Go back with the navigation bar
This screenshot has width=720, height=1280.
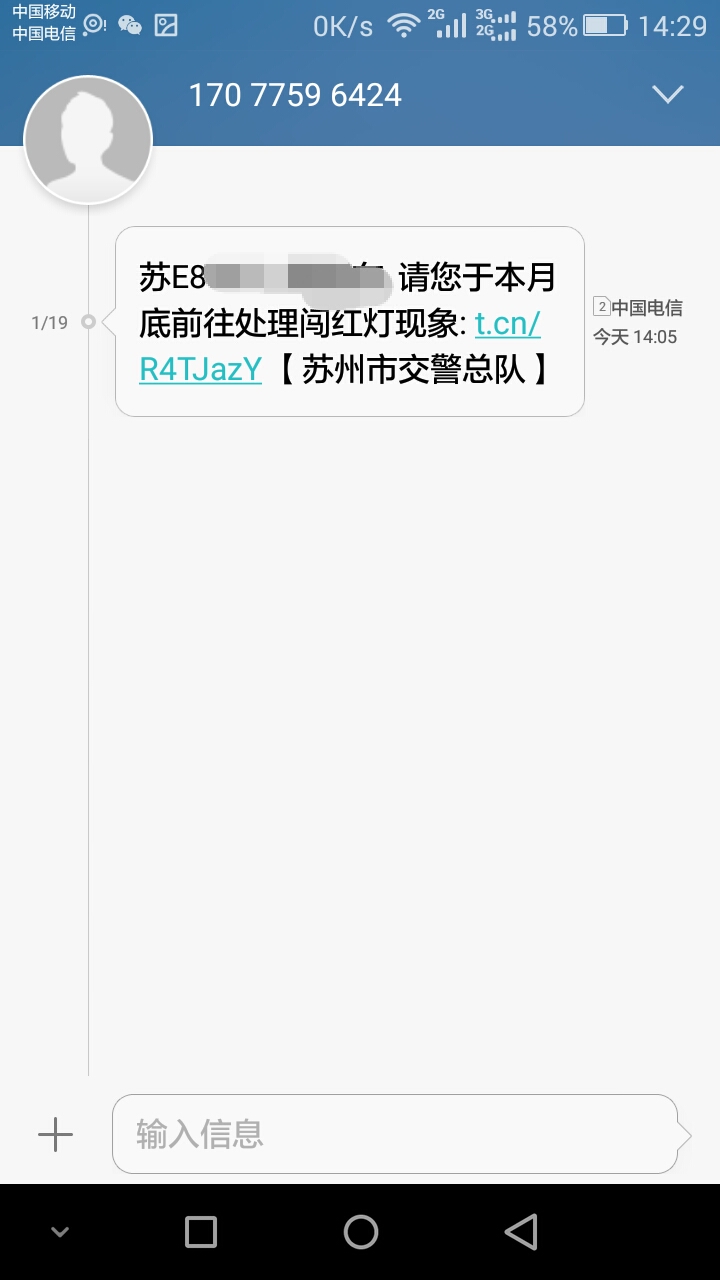click(521, 1232)
